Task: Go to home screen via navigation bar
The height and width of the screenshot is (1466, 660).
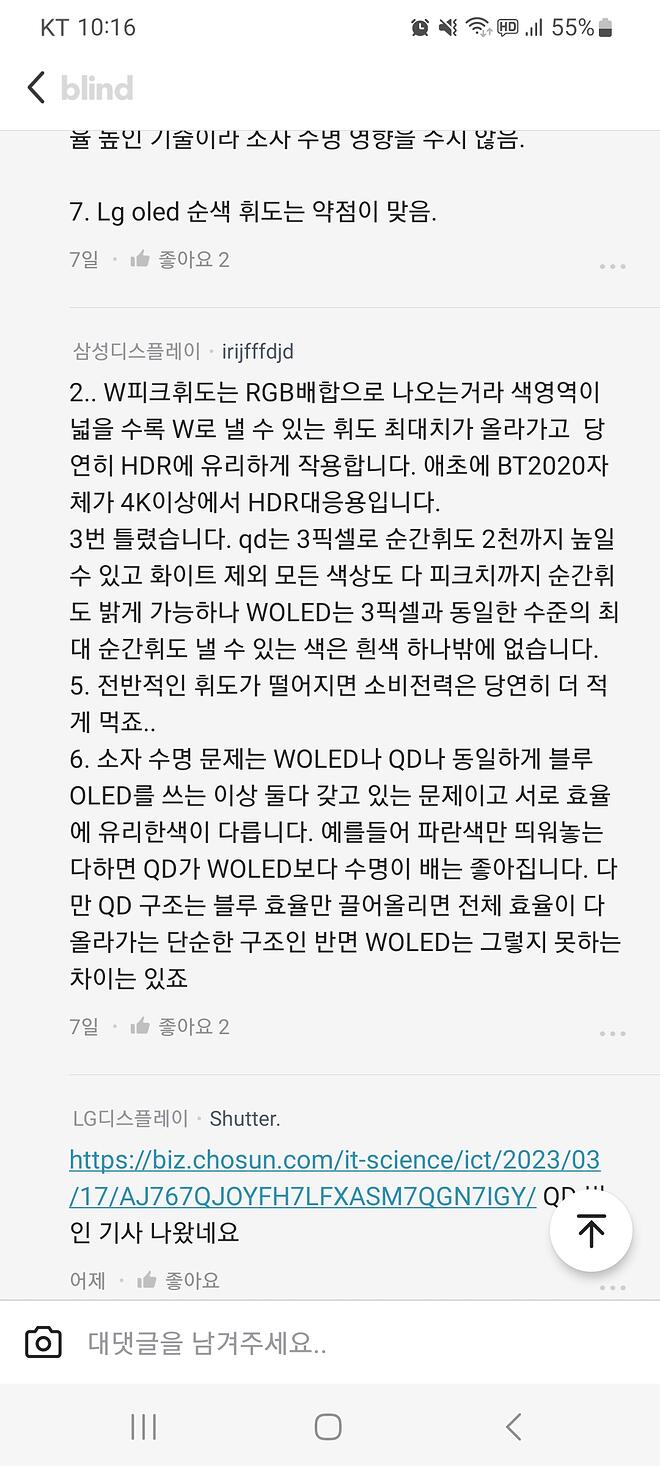Action: [328, 1426]
